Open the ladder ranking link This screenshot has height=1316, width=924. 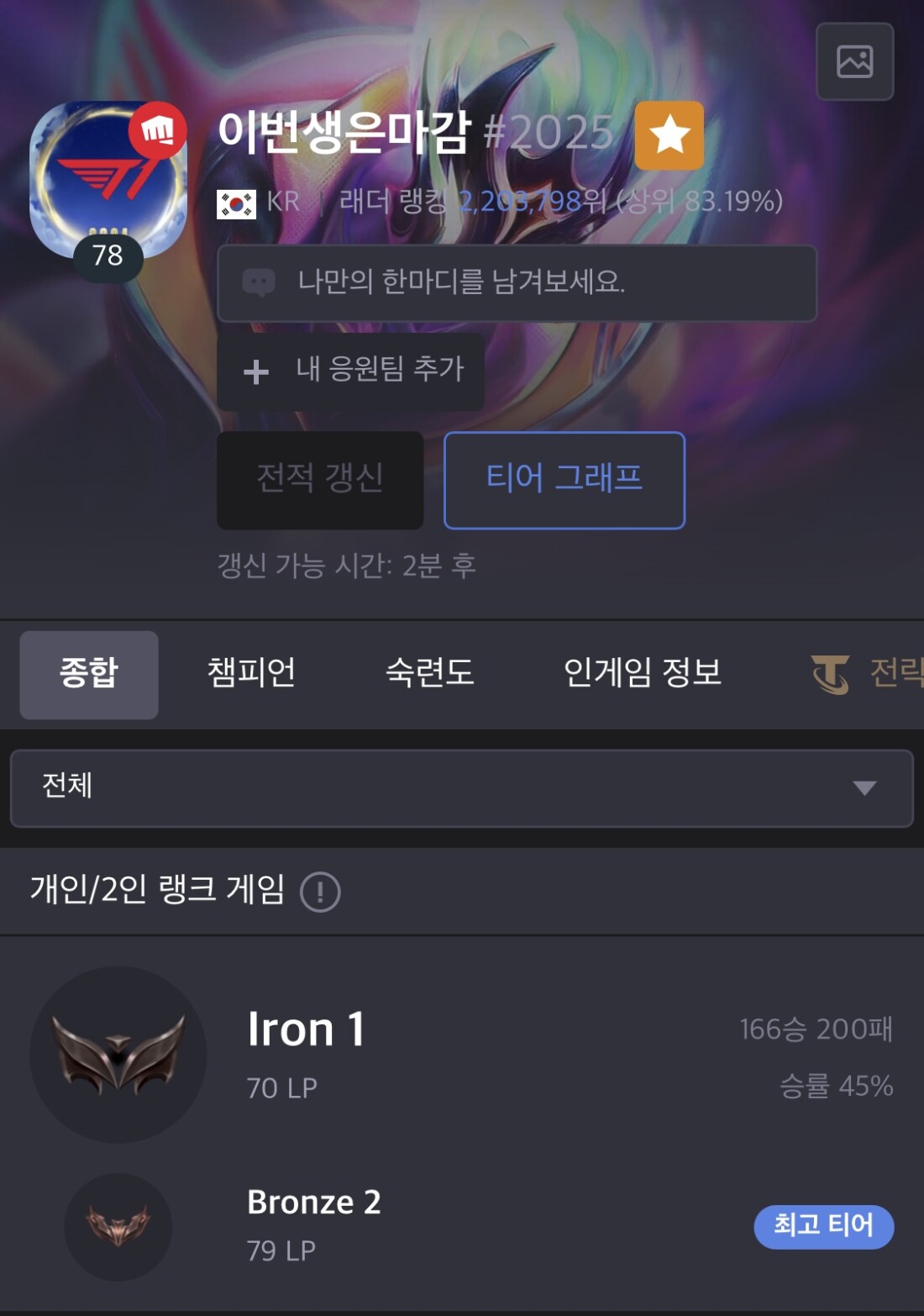(x=531, y=202)
